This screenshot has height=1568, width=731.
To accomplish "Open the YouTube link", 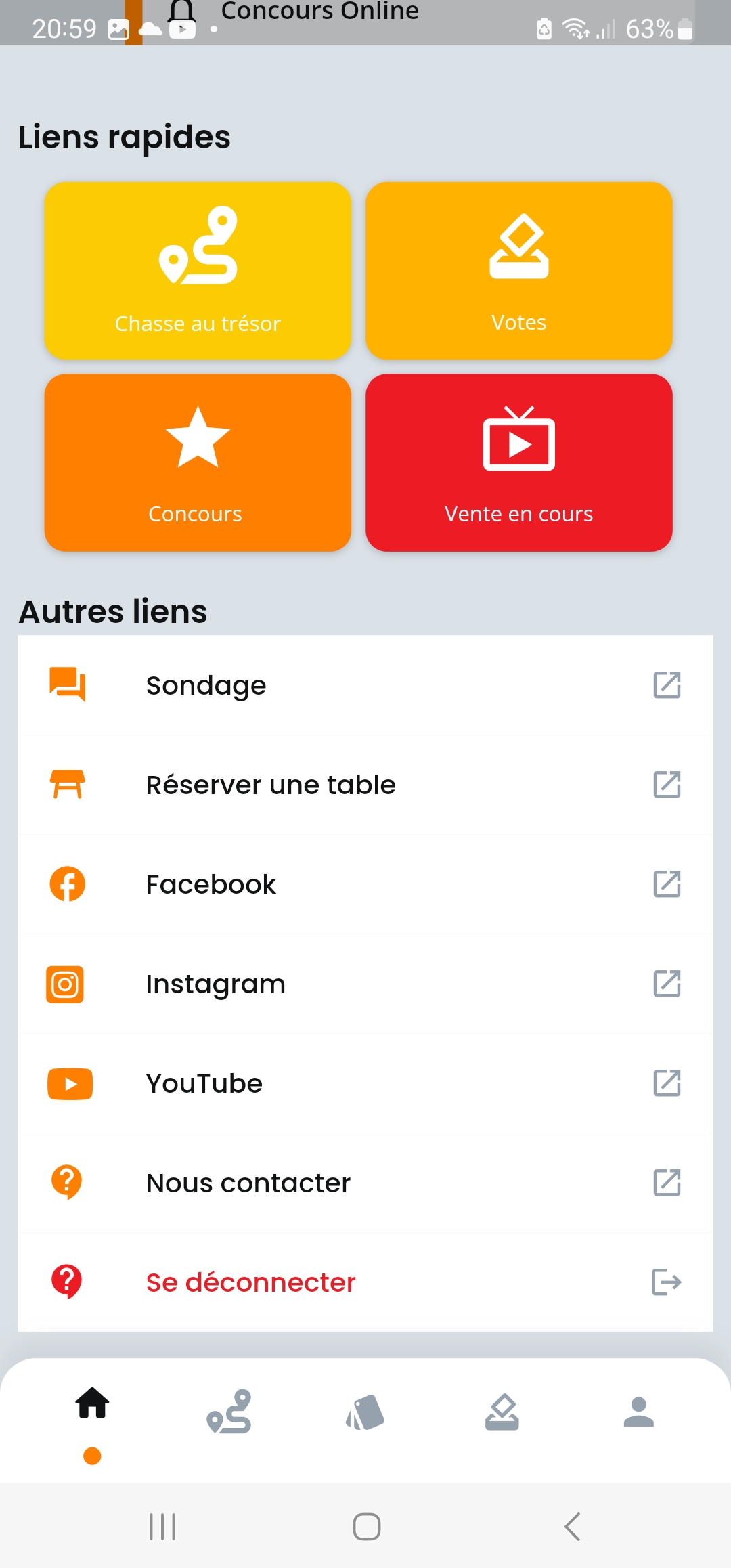I will [x=365, y=1083].
